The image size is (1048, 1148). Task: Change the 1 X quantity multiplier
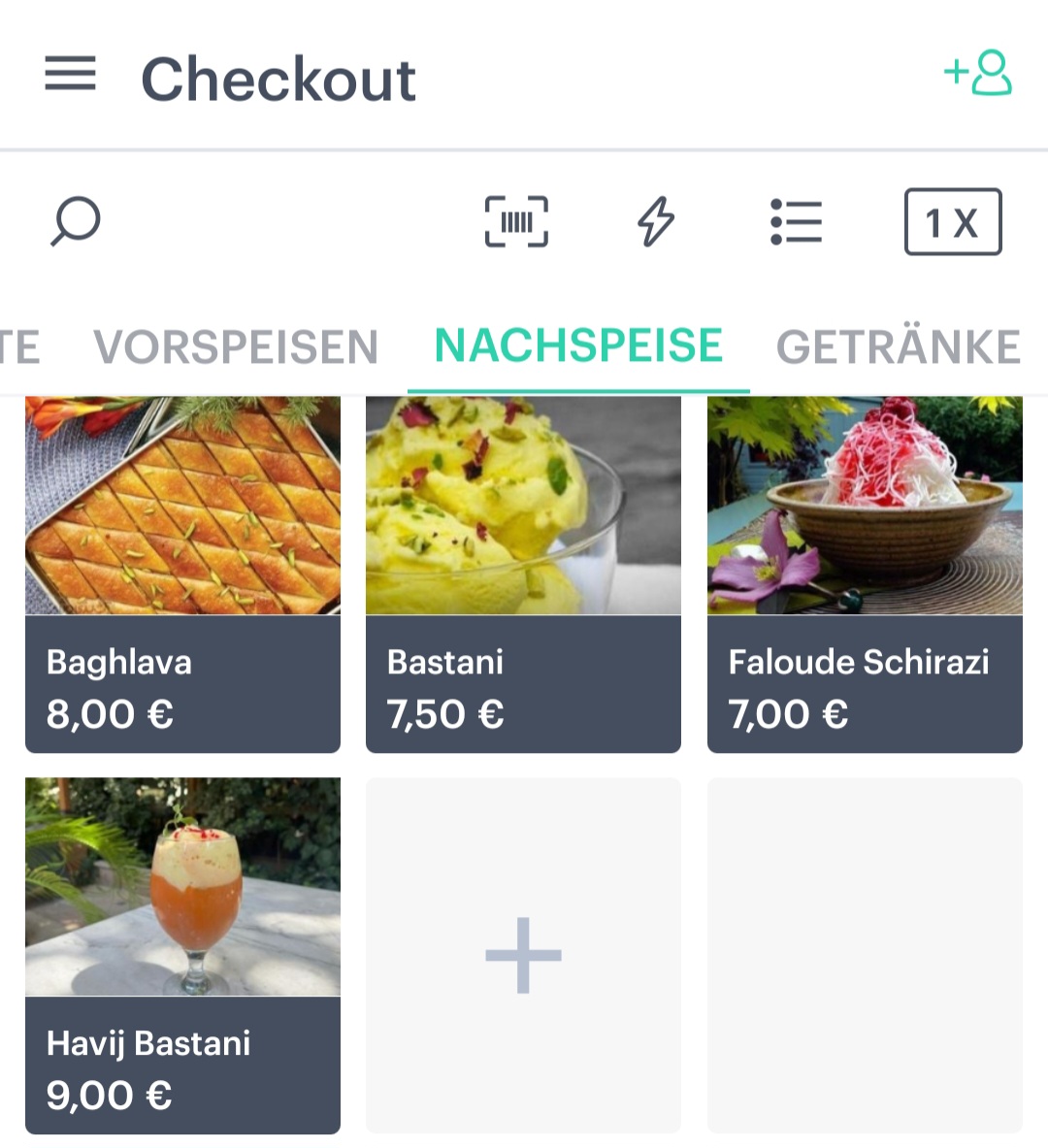952,222
